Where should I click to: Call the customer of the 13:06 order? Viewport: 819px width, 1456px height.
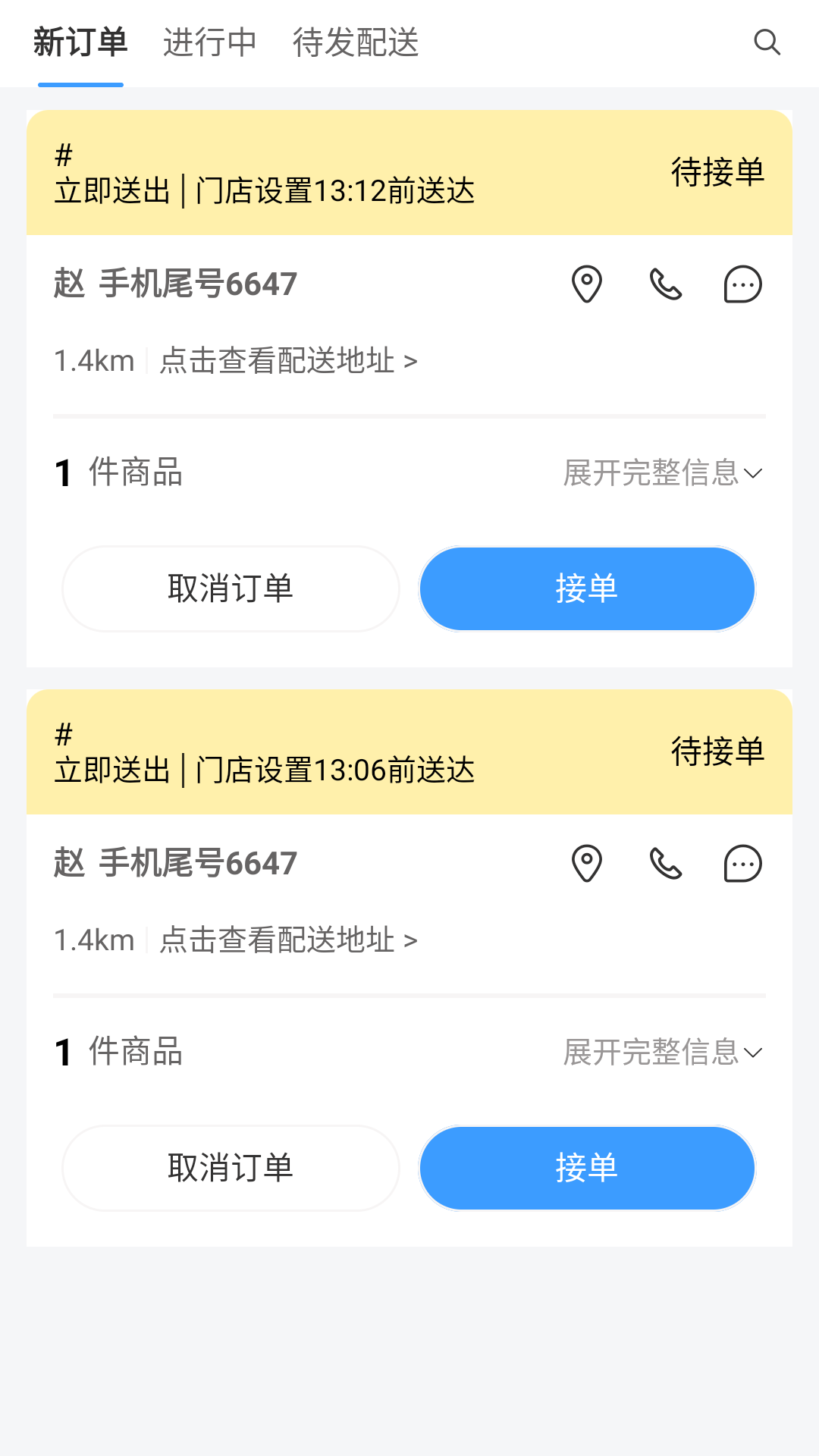point(666,864)
